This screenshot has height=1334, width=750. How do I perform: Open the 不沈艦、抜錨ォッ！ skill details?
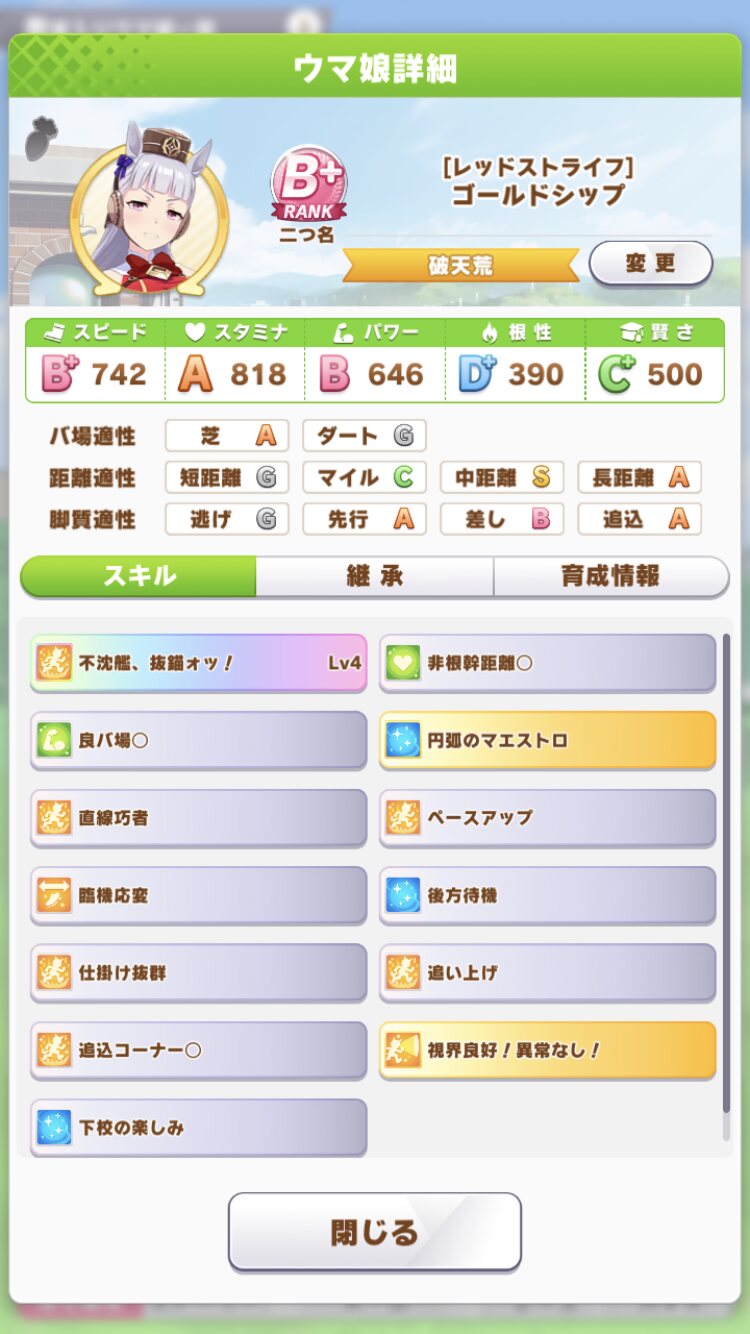coord(198,662)
